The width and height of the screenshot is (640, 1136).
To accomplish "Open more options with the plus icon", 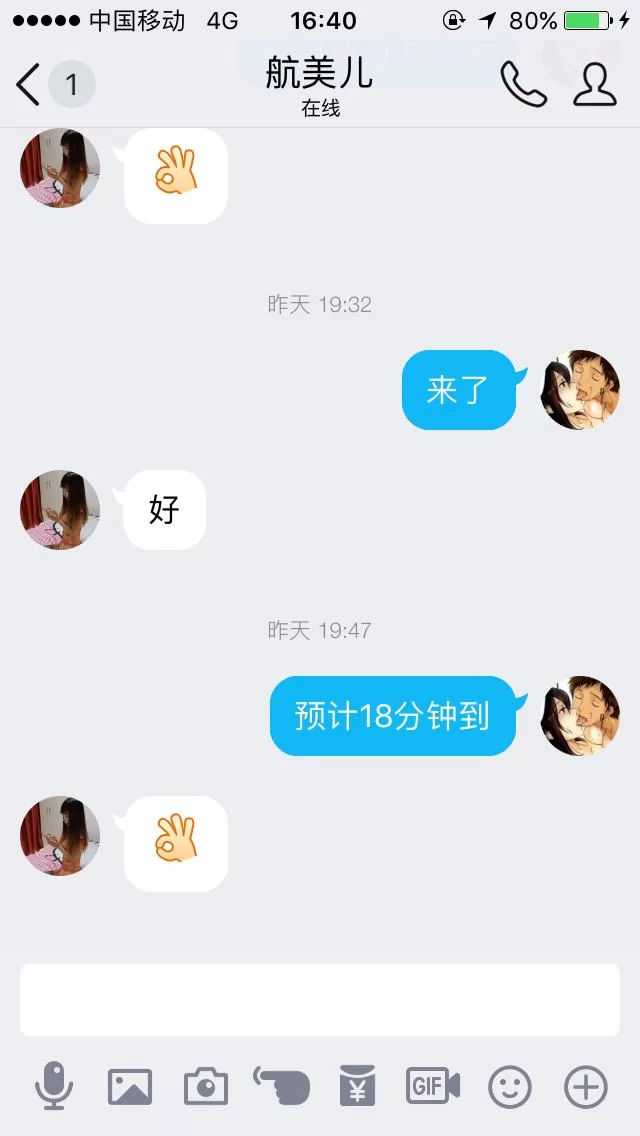I will [x=585, y=1086].
